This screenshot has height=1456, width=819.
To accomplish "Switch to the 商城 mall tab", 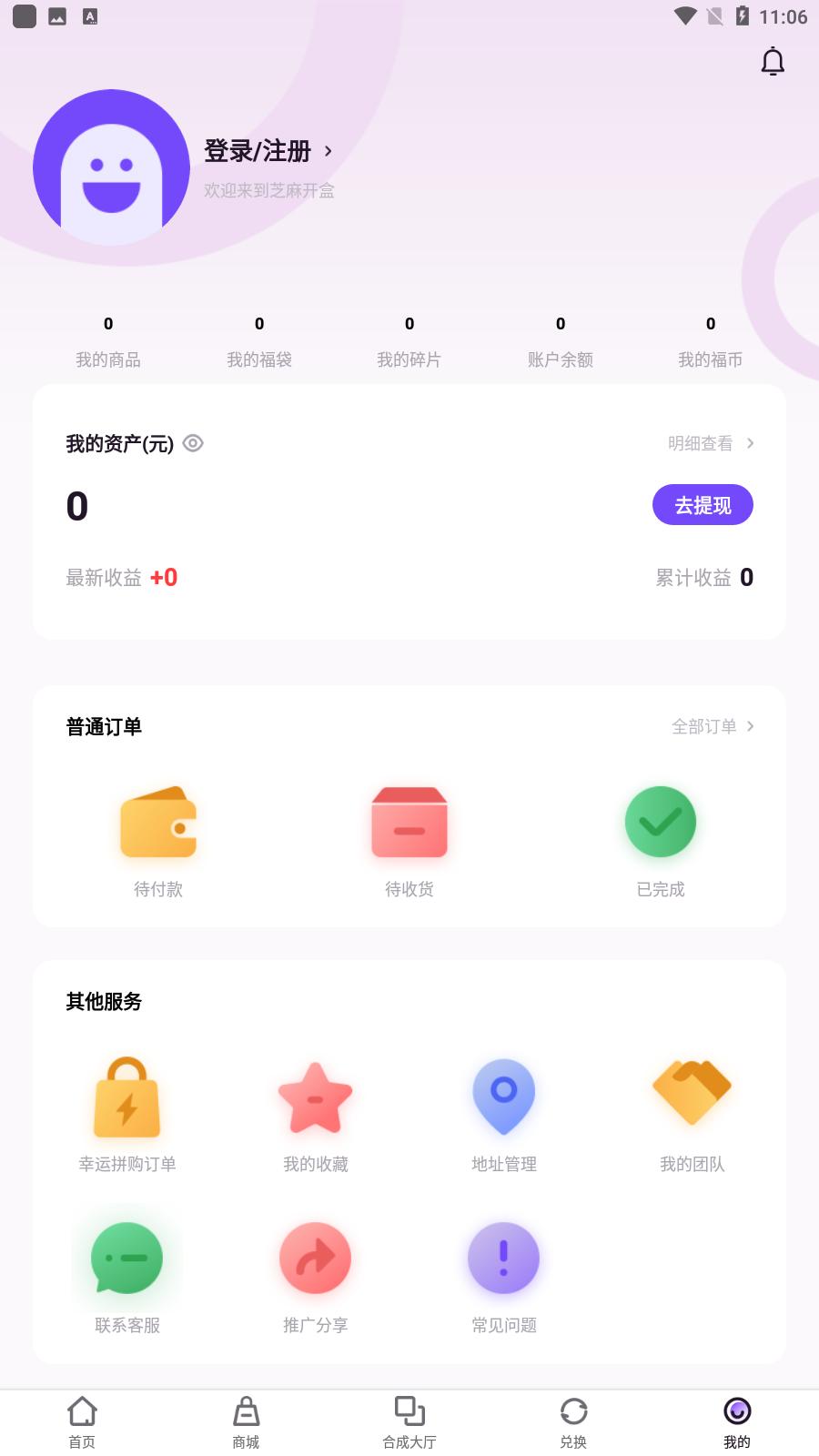I will coord(246,1421).
